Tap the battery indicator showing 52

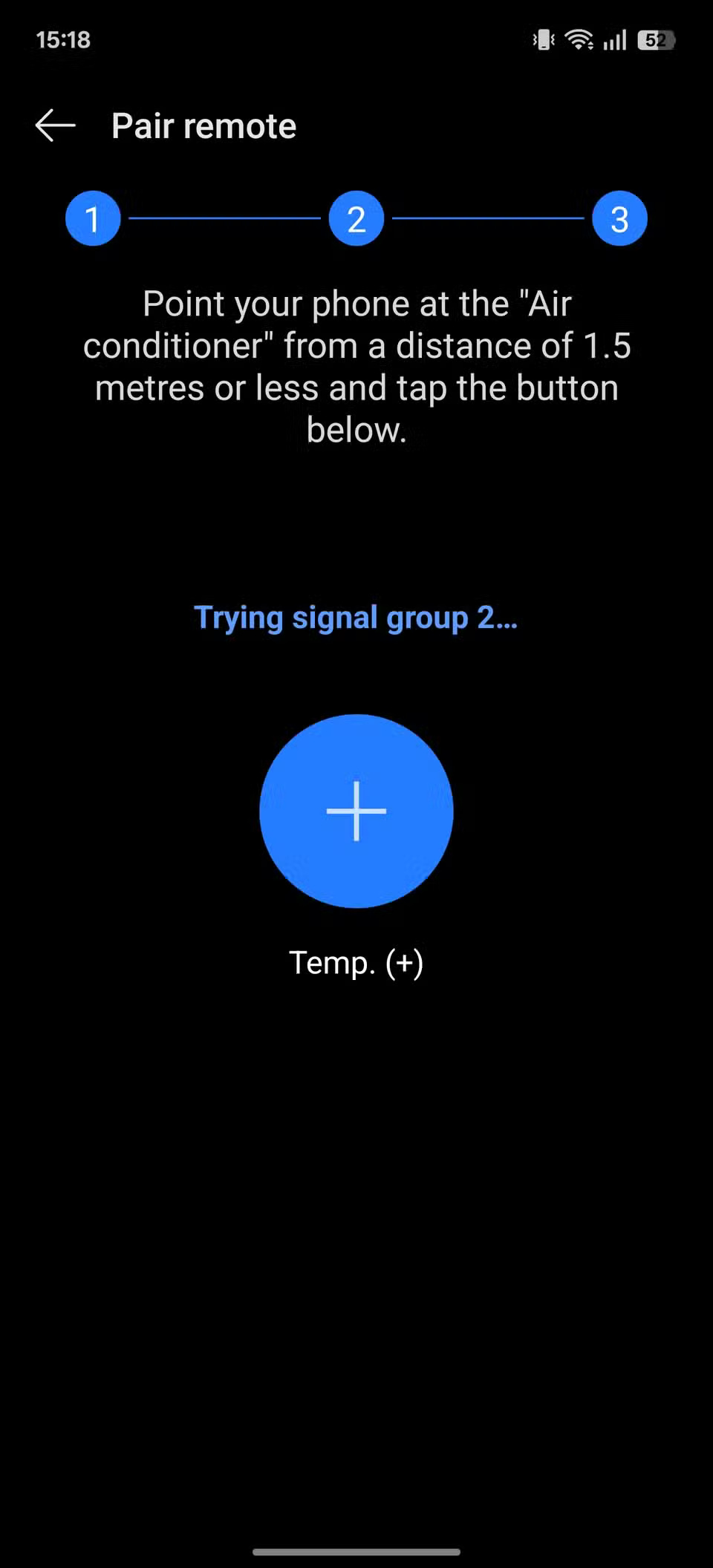click(655, 39)
